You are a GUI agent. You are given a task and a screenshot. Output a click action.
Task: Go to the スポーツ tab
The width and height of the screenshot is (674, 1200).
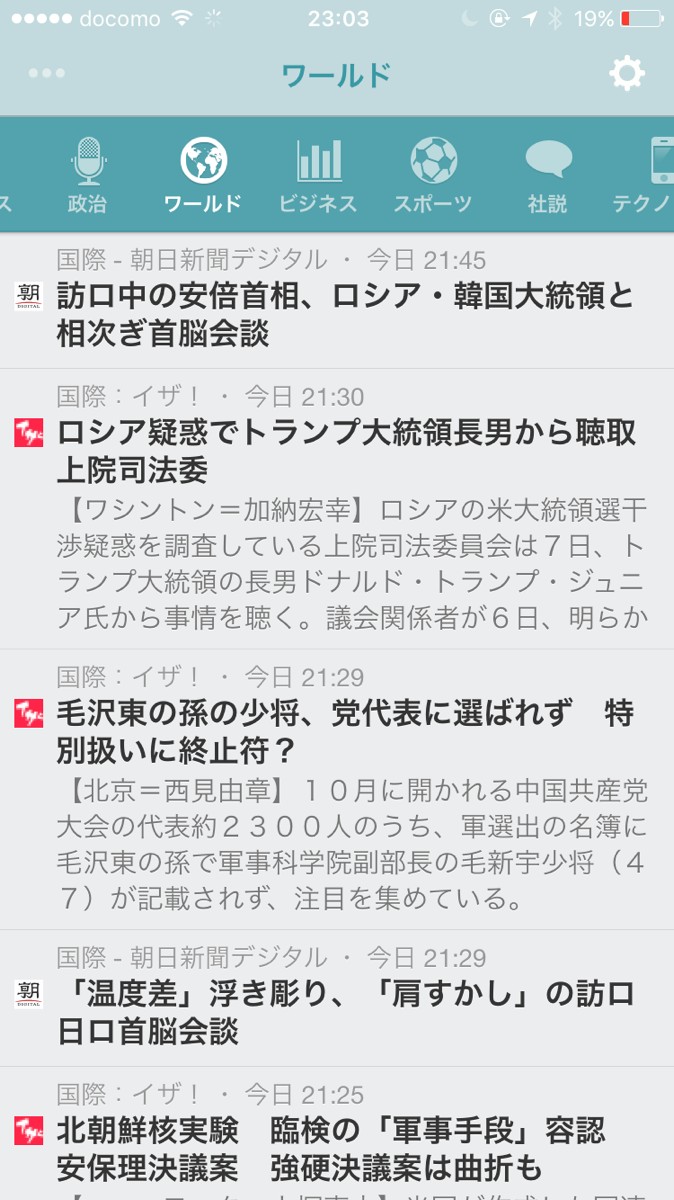433,175
